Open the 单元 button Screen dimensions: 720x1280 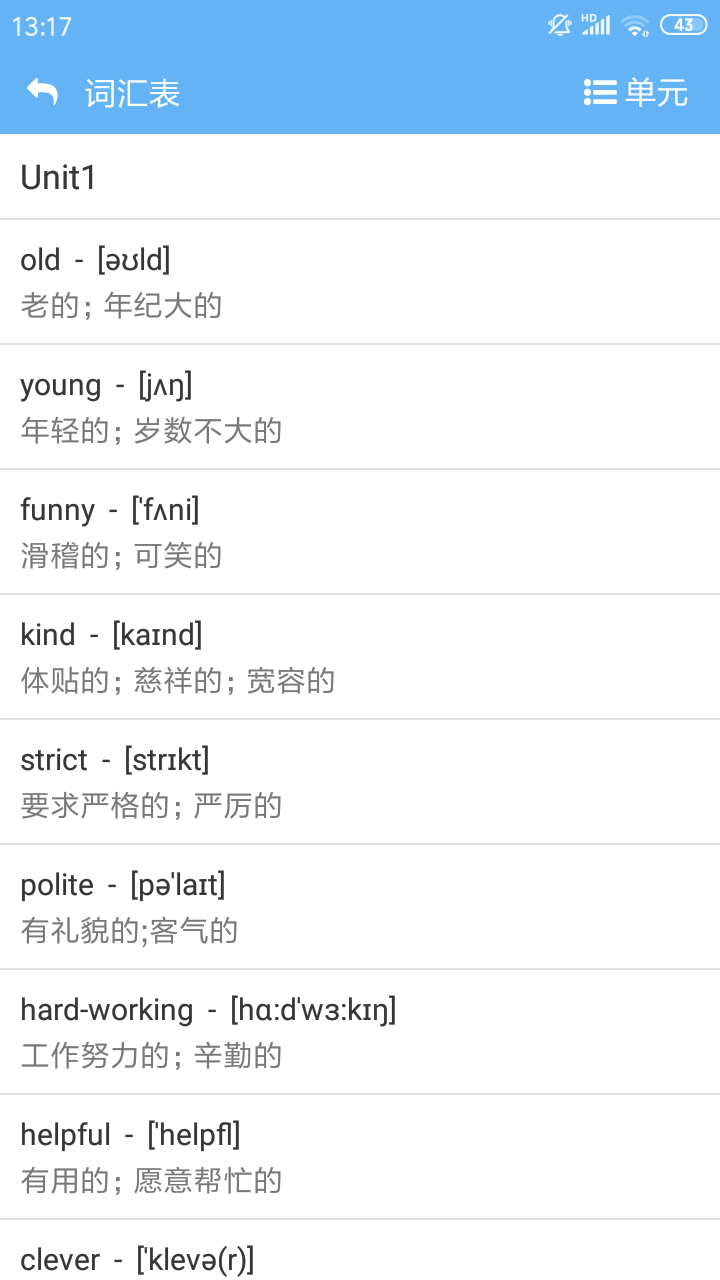click(x=655, y=92)
